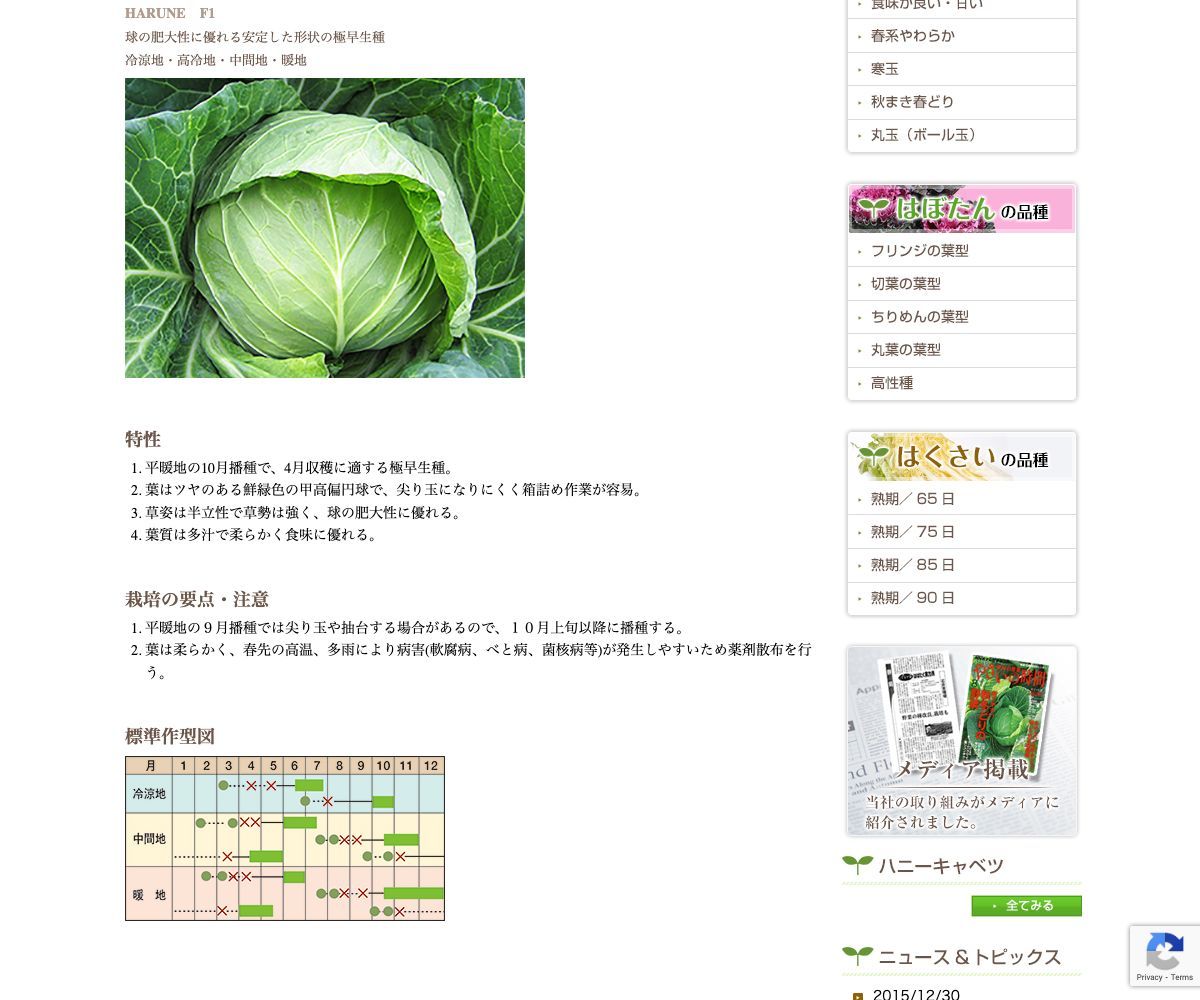This screenshot has width=1200, height=1000.
Task: Select 熟期／90日 hakusai varieties
Action: click(x=912, y=598)
